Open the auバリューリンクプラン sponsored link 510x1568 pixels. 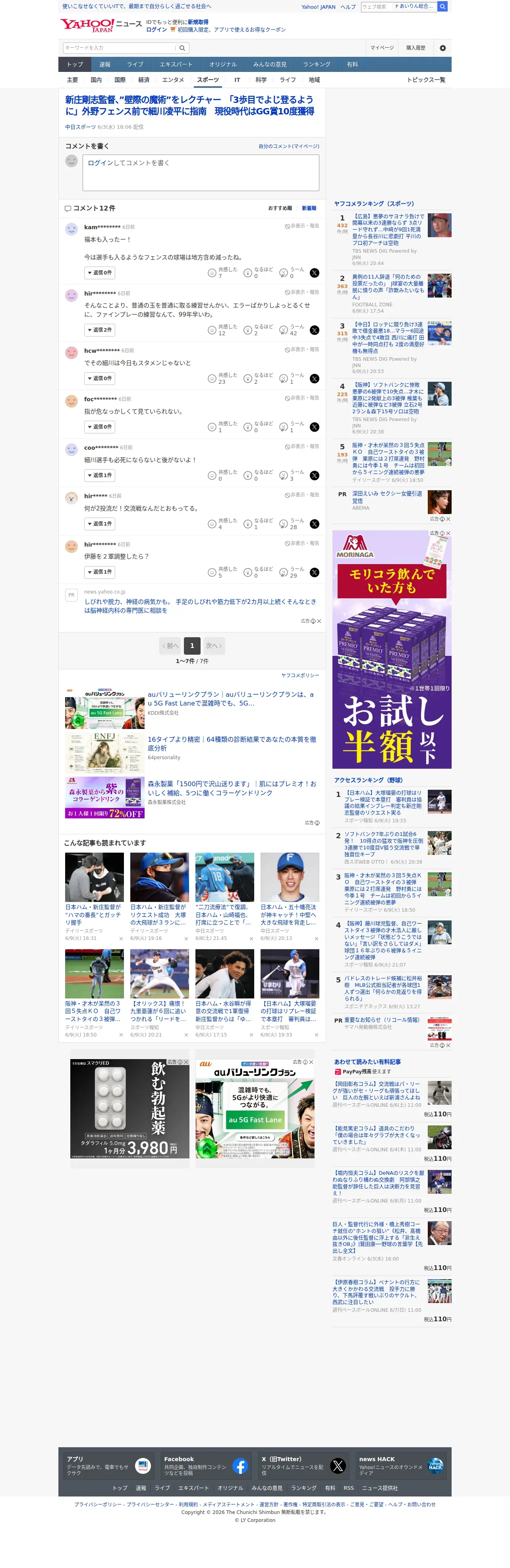click(231, 699)
